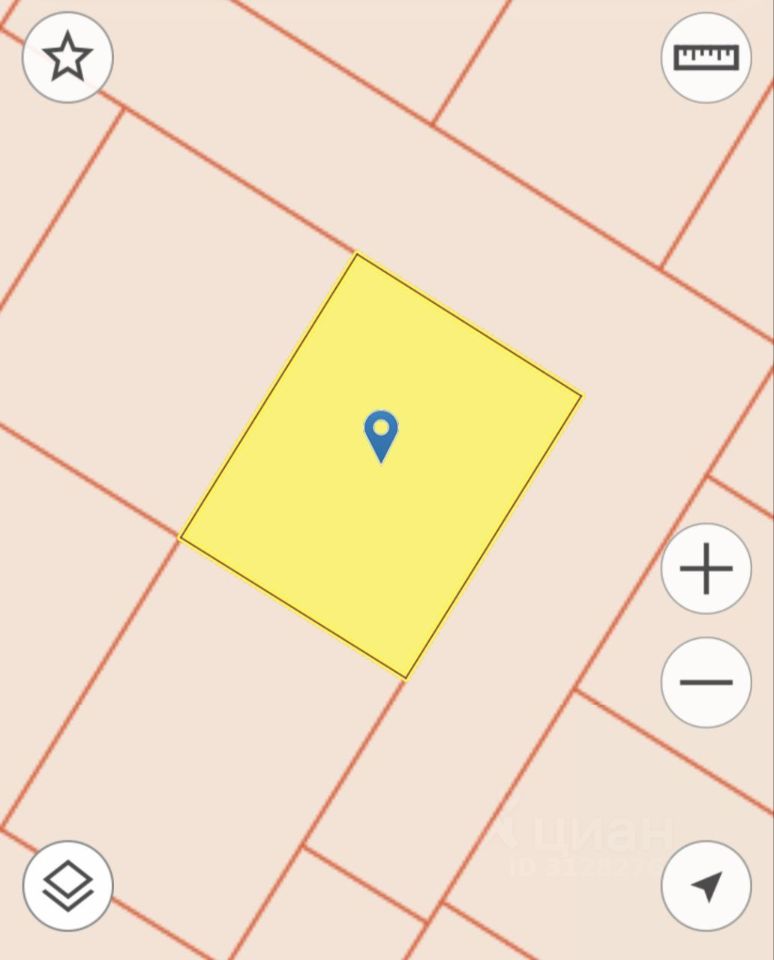
Task: Tap the star favorites button
Action: pos(68,57)
